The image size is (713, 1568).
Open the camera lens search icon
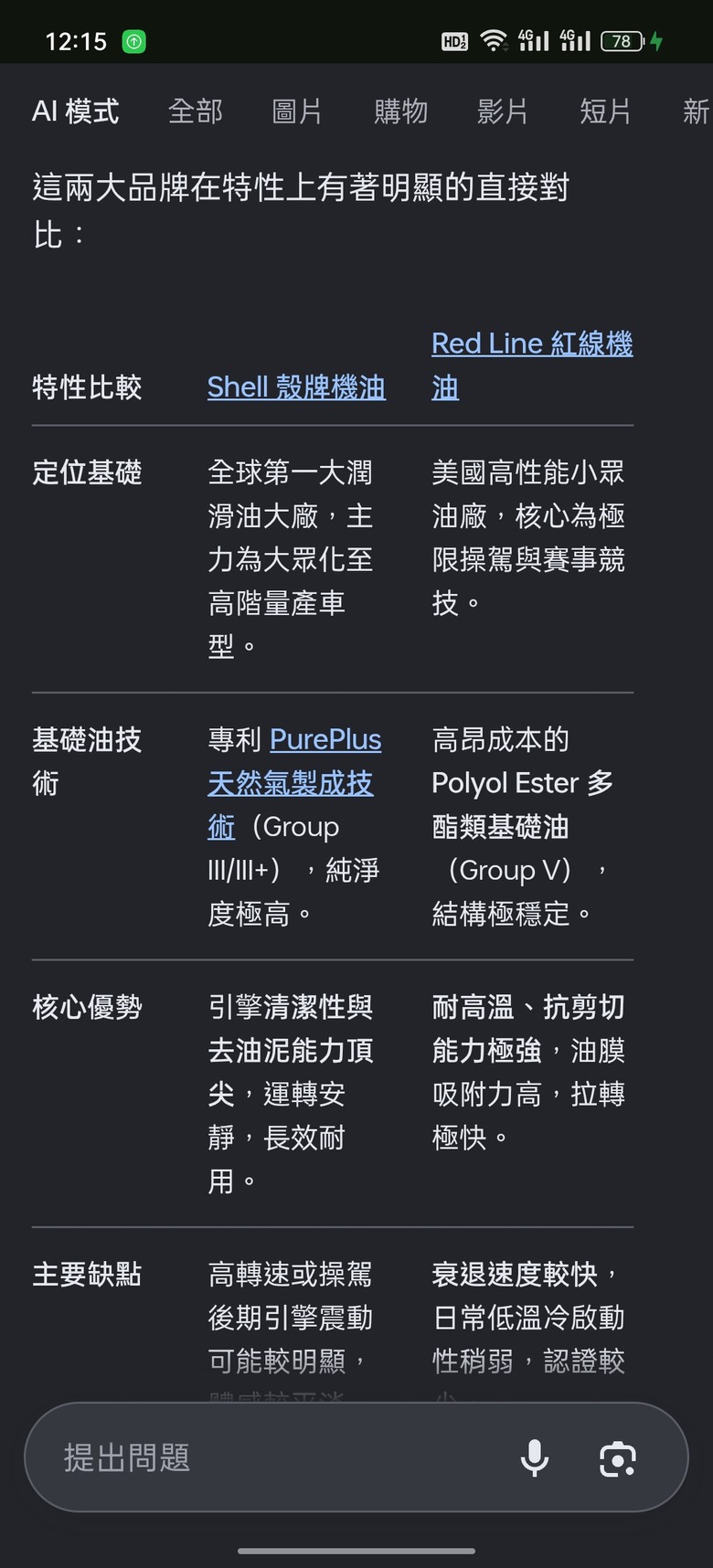(x=618, y=1458)
